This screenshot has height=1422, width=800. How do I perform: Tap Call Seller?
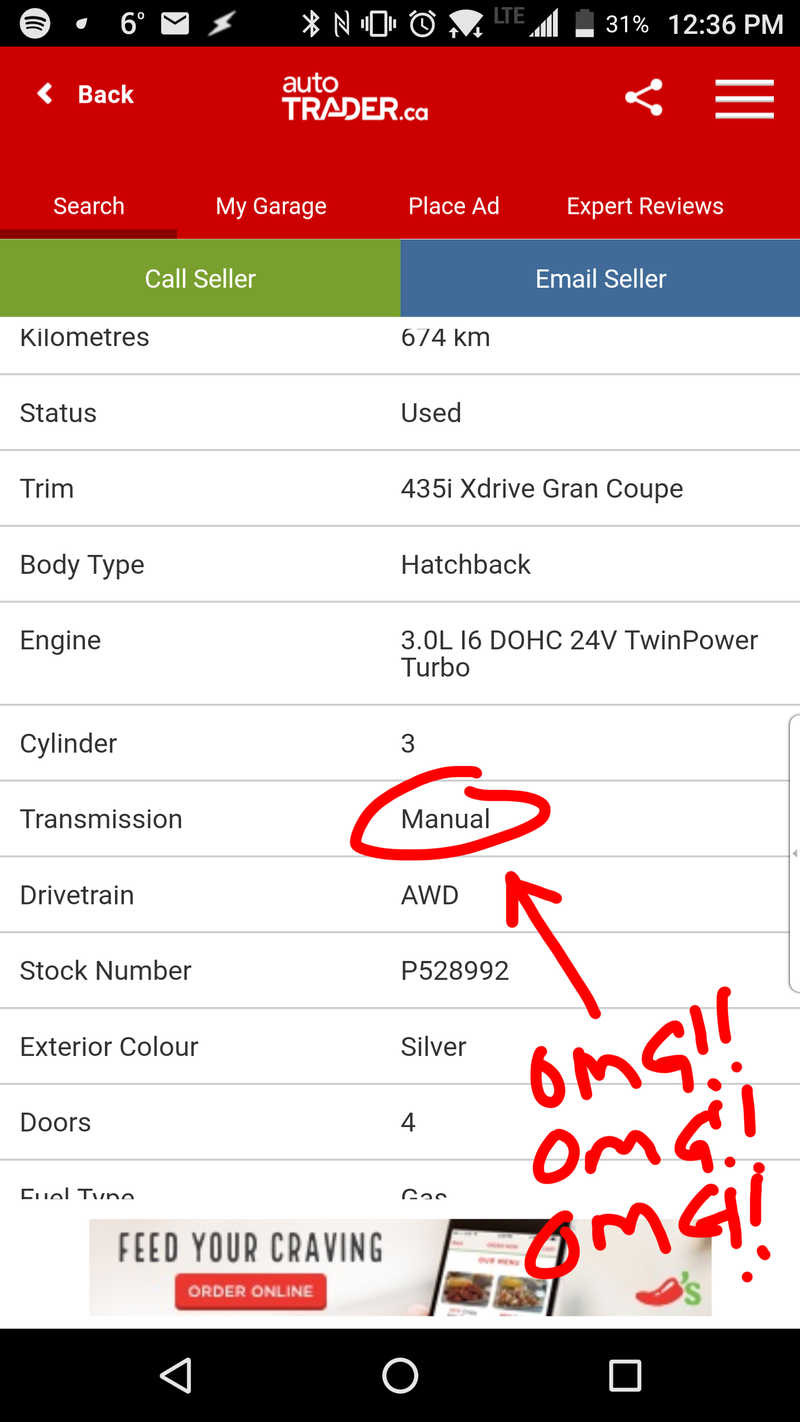[x=200, y=278]
